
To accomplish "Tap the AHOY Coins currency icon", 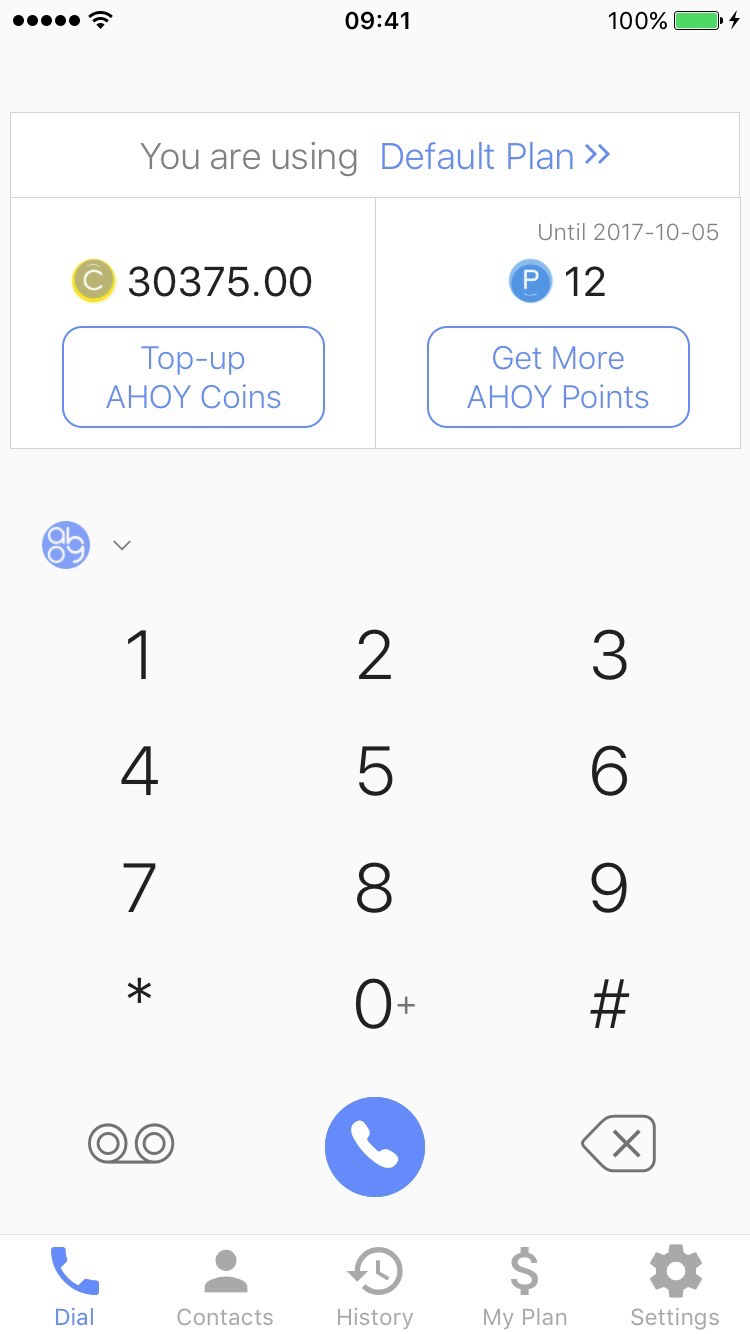I will pyautogui.click(x=93, y=281).
